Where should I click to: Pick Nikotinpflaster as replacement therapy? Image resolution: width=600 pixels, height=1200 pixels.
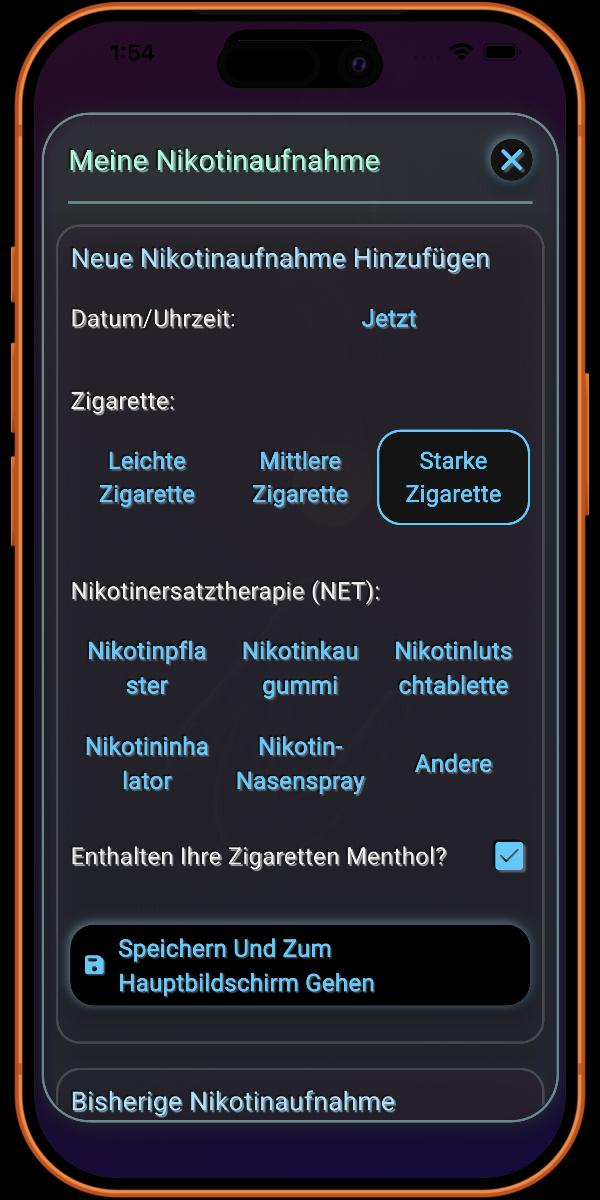pyautogui.click(x=147, y=668)
